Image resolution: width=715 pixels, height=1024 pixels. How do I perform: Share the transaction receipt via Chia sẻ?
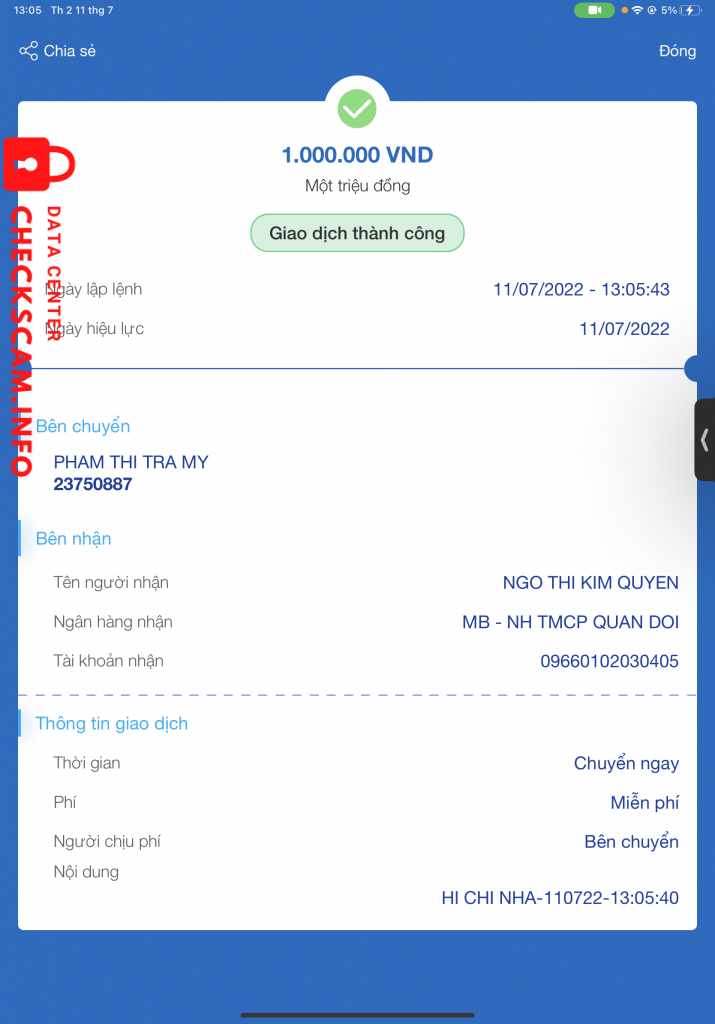point(57,51)
